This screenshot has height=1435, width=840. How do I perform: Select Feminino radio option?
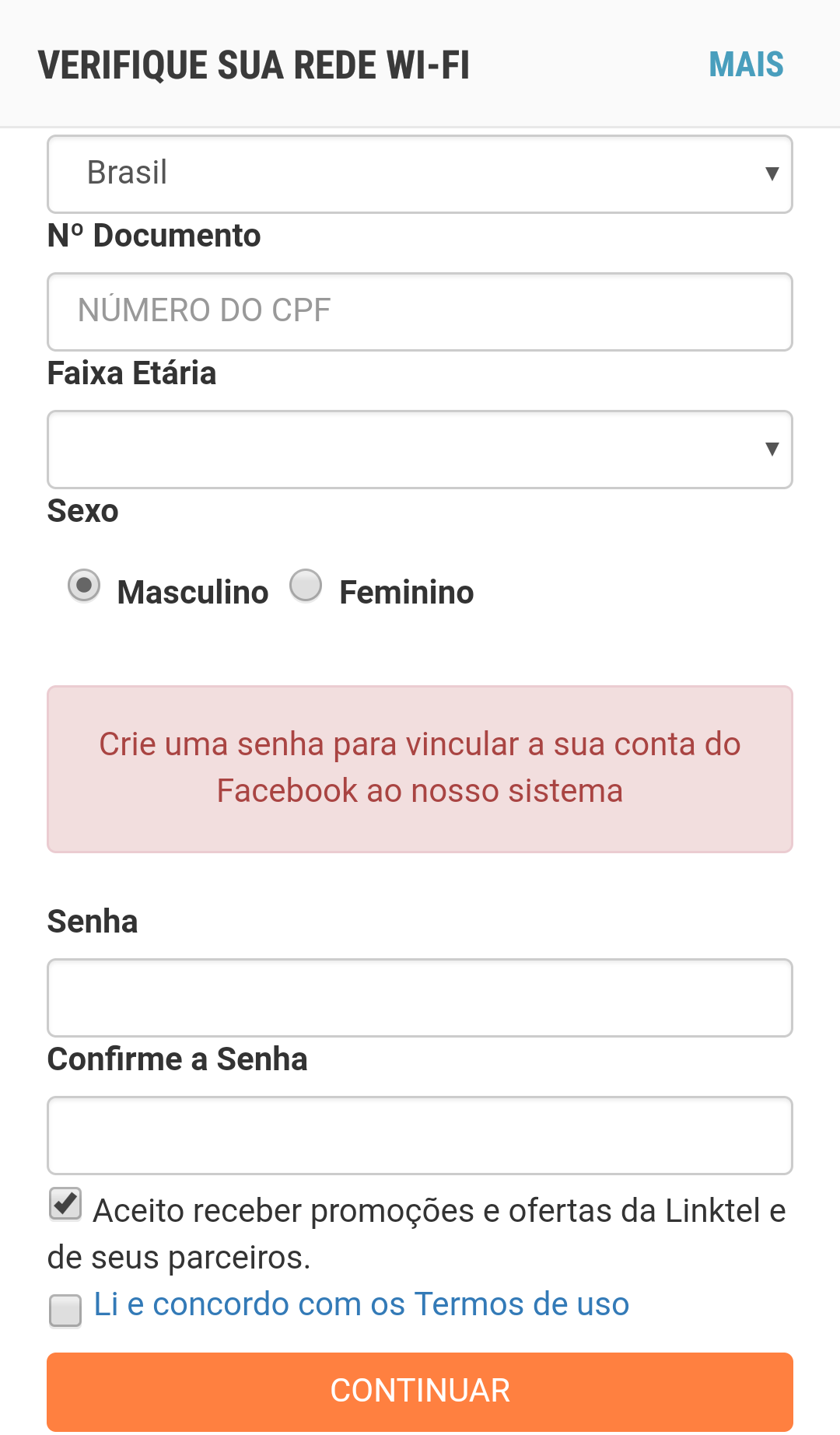pos(306,586)
